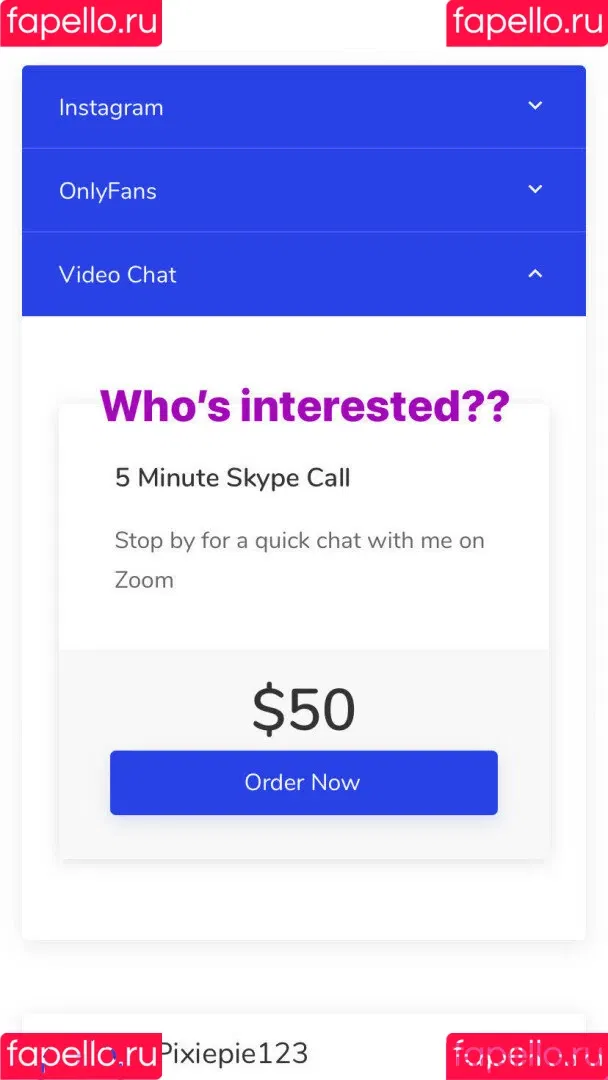Expand the OnlyFans section

tap(303, 190)
